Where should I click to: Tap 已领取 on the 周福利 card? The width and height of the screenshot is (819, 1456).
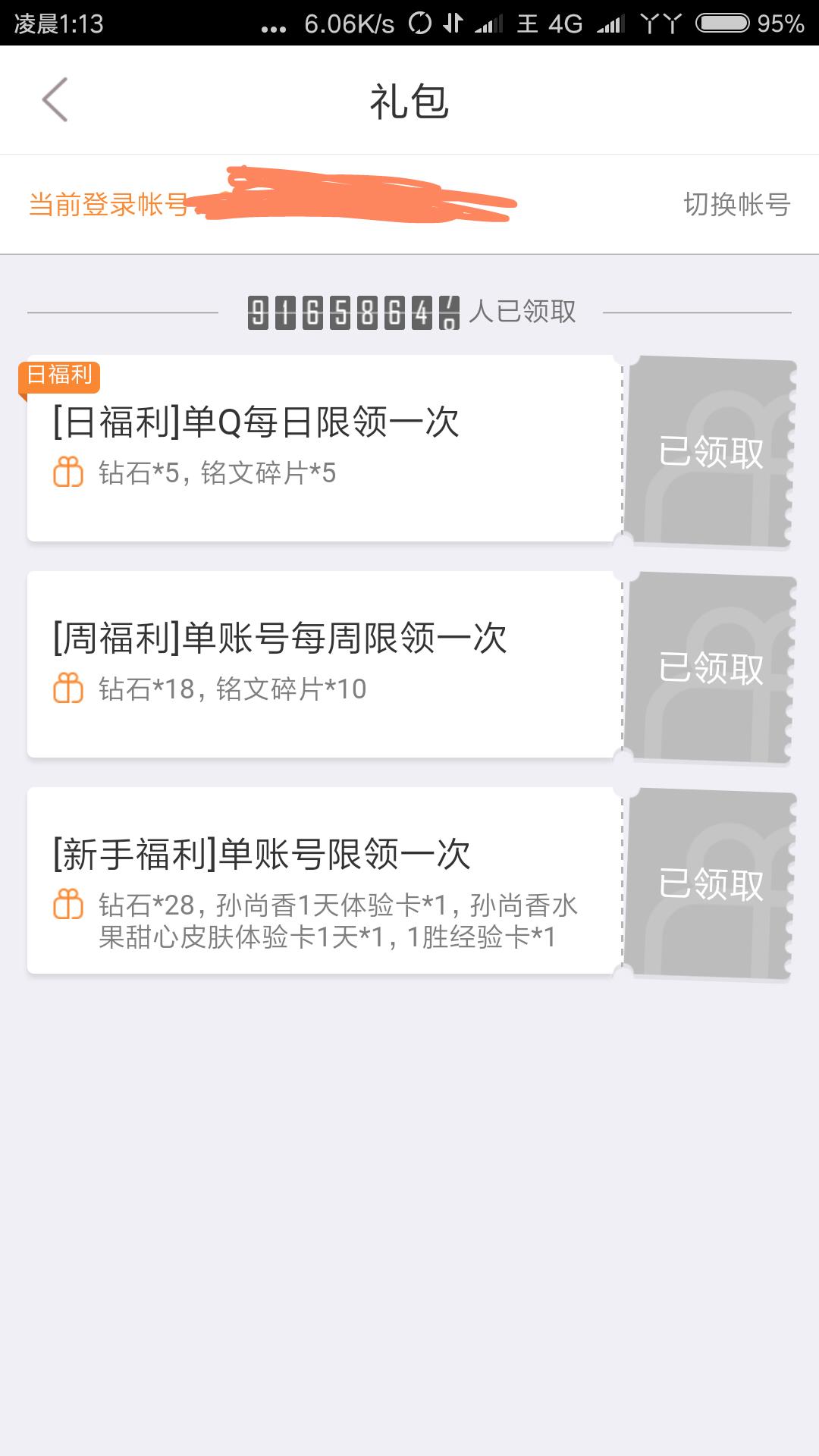click(711, 667)
